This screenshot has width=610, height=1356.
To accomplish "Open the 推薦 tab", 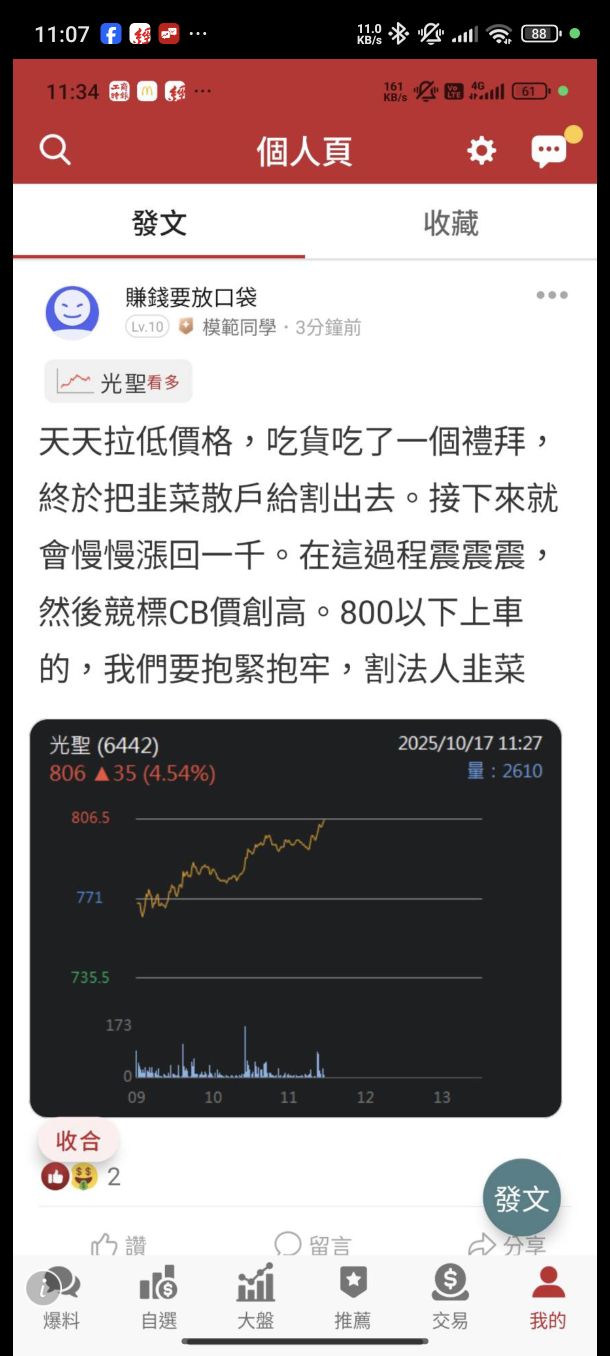I will click(352, 1298).
